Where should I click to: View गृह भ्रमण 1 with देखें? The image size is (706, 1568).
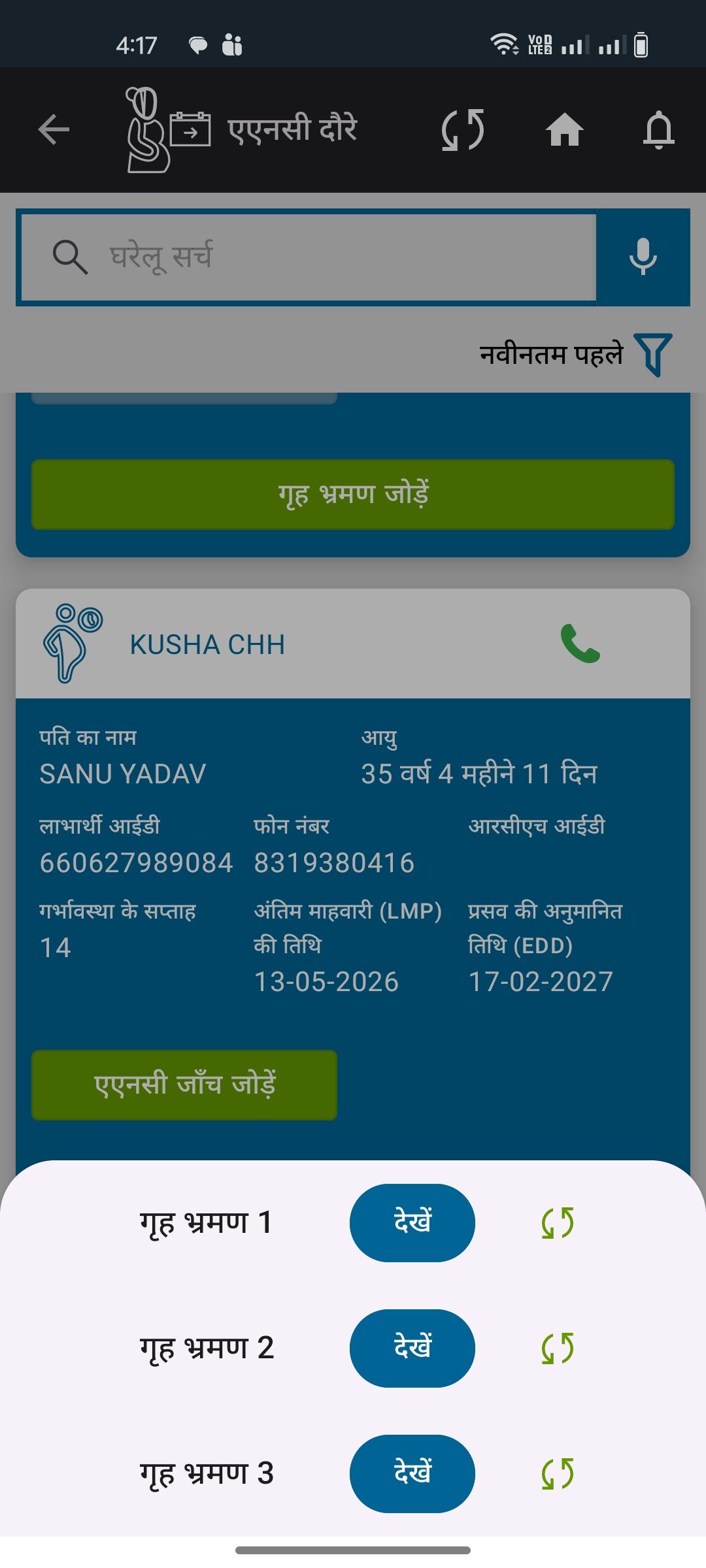pos(412,1222)
